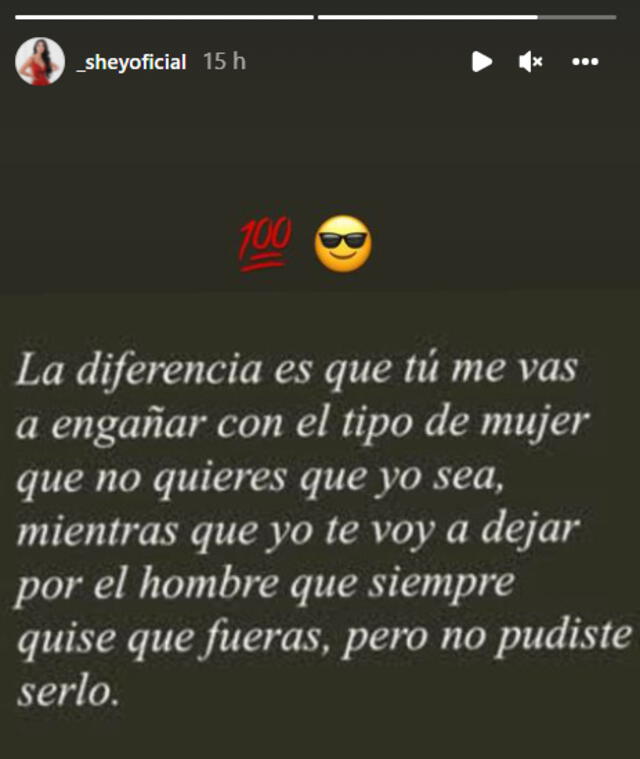Open the three-dot more options menu
The width and height of the screenshot is (640, 759).
click(x=585, y=62)
